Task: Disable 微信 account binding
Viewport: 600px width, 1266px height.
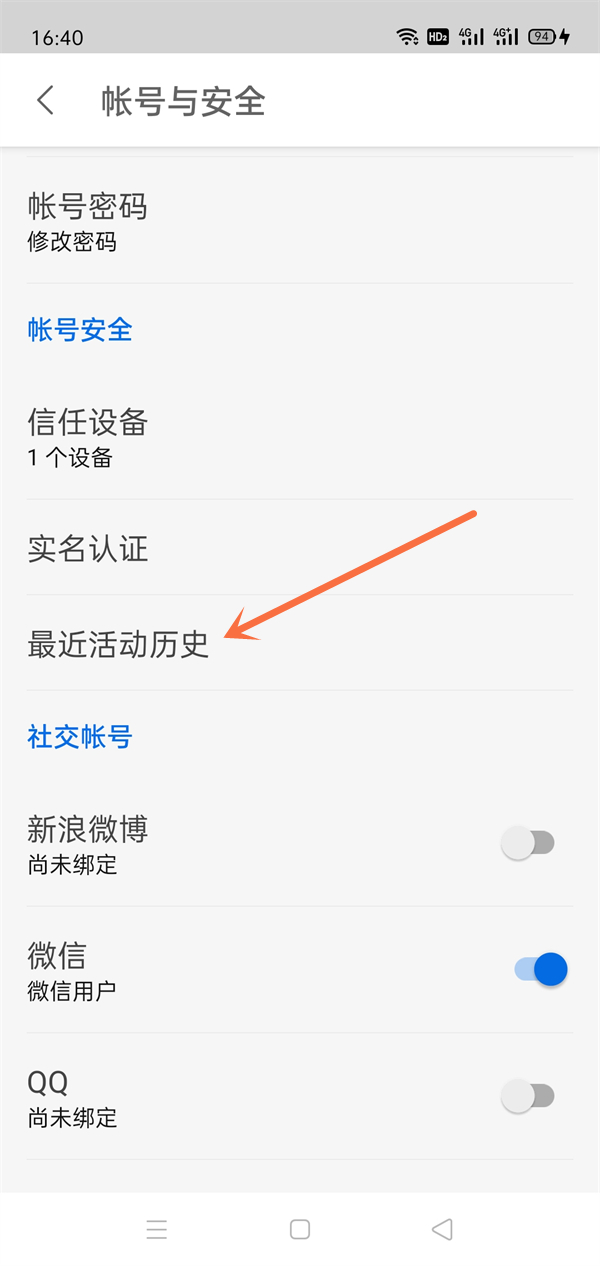Action: tap(541, 969)
